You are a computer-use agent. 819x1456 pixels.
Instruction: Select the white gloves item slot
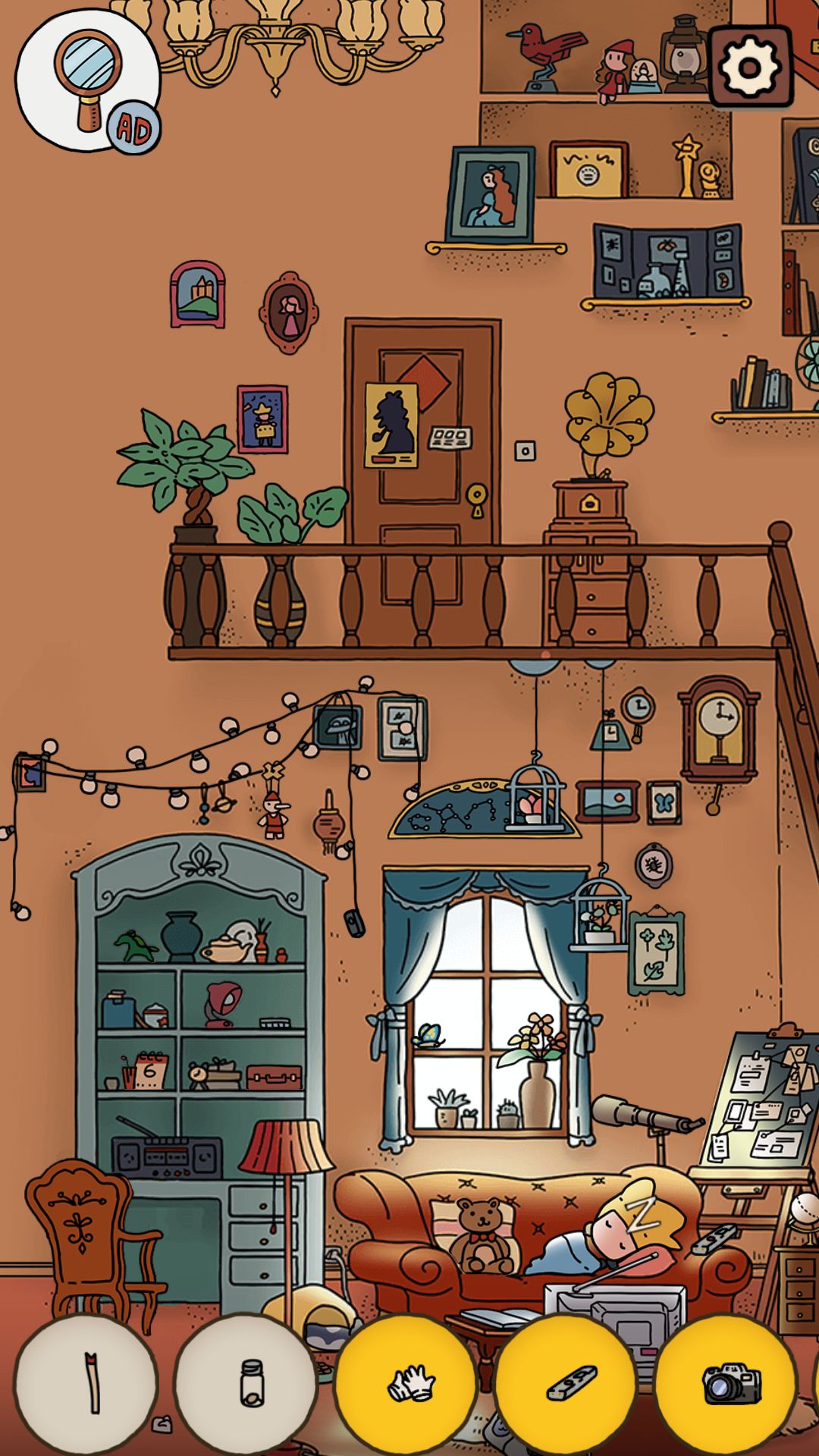click(407, 1382)
